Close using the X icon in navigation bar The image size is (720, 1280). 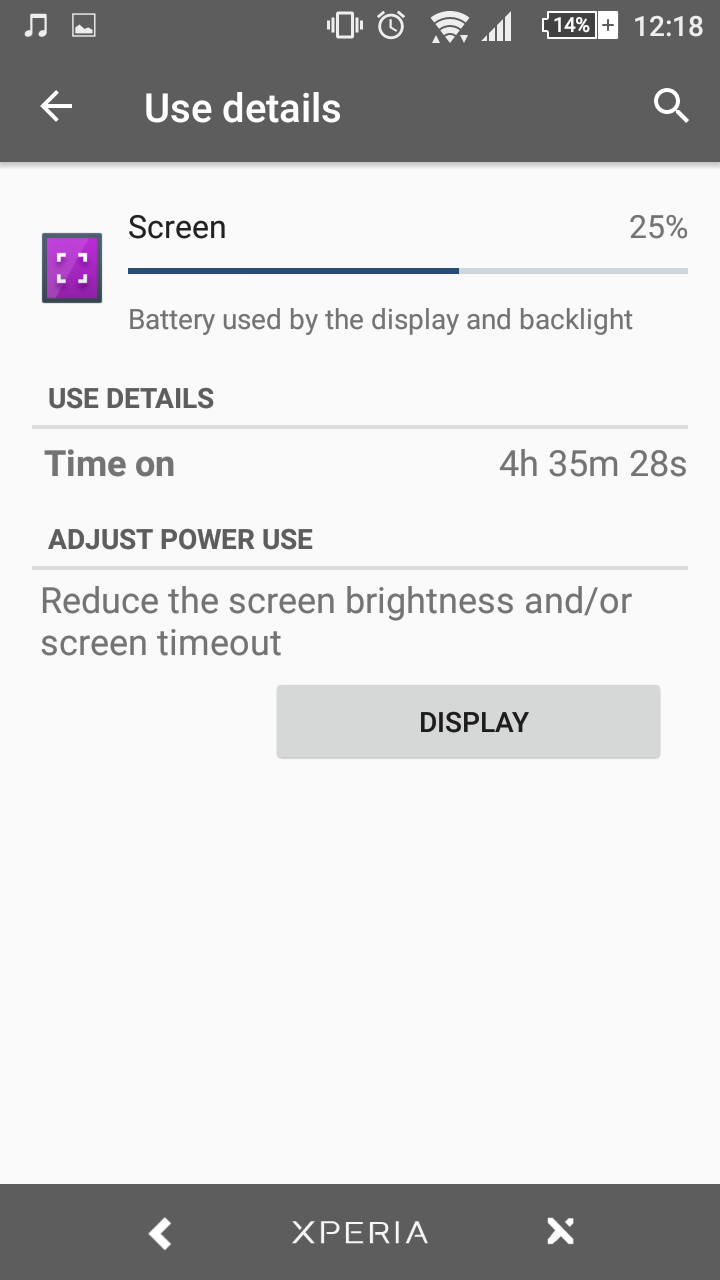pyautogui.click(x=561, y=1231)
